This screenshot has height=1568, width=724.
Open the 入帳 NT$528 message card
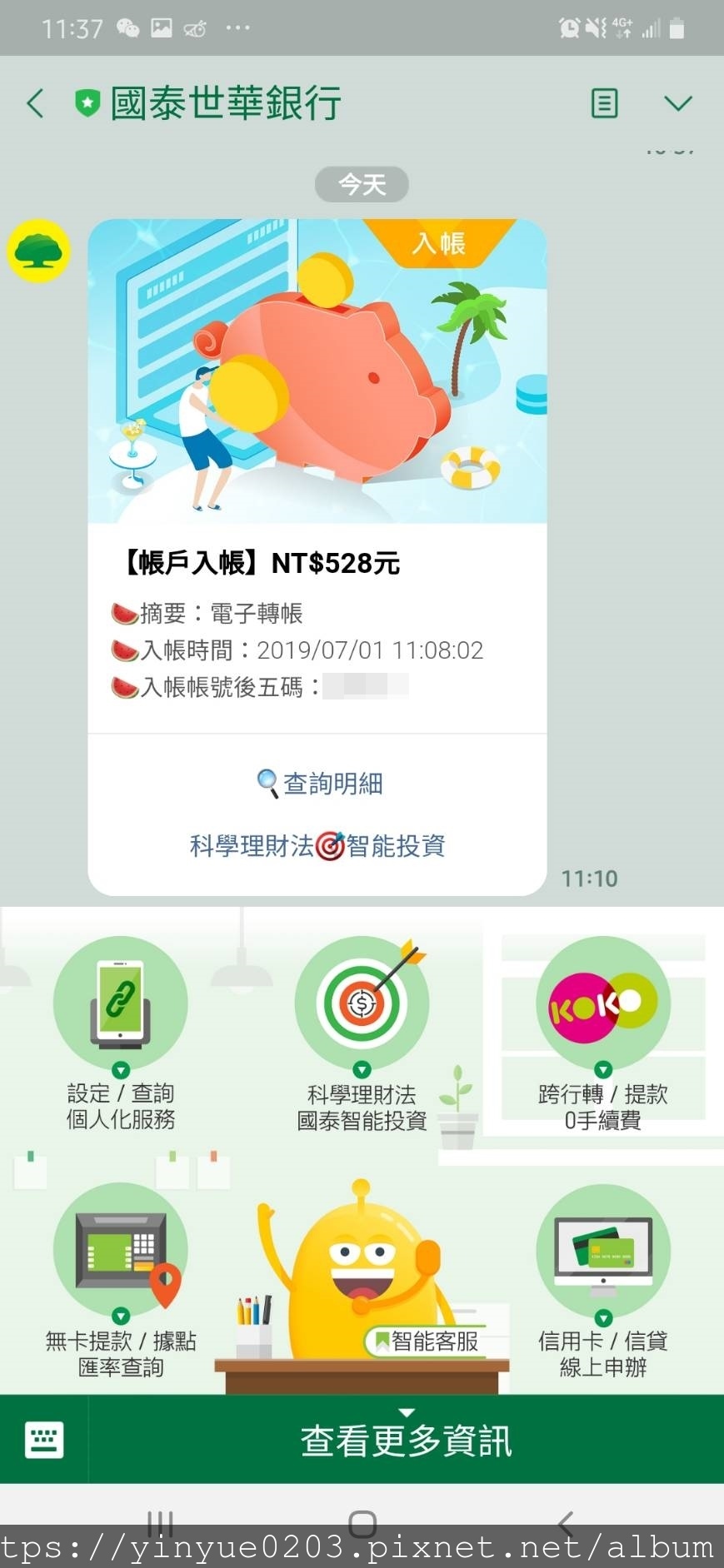317,557
